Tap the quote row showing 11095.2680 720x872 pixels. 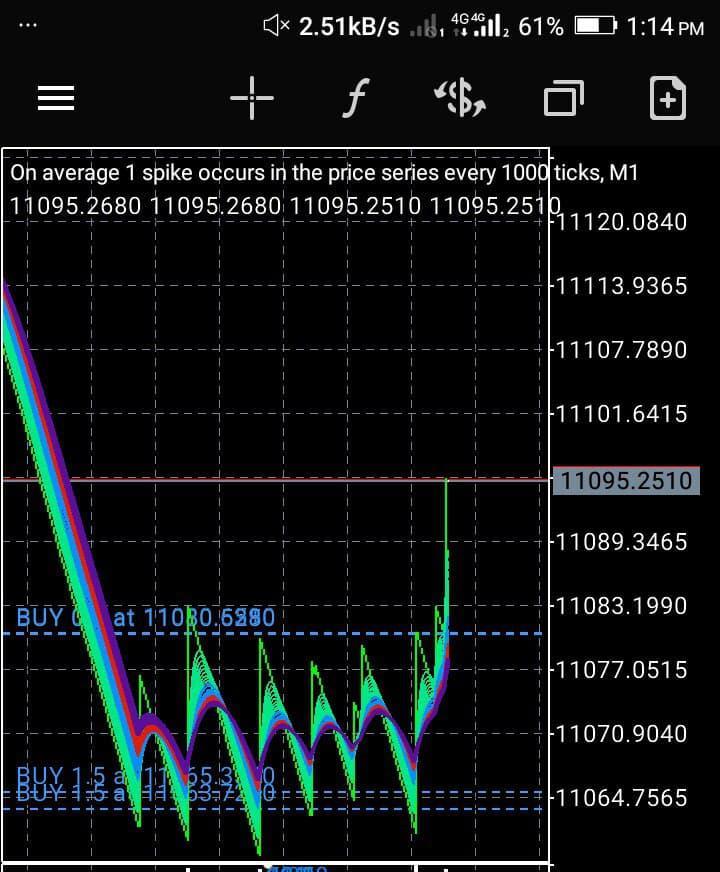80,207
